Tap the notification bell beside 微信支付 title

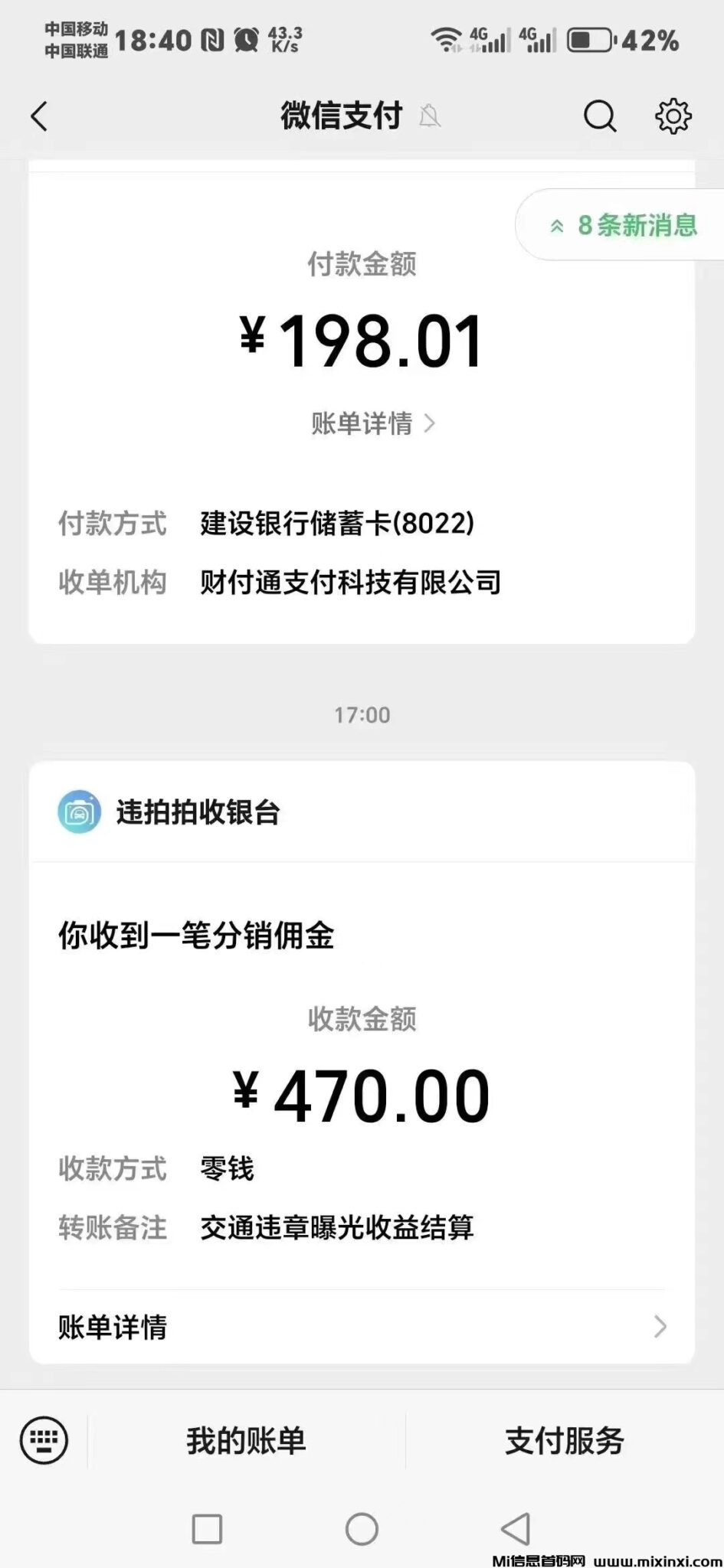click(430, 116)
